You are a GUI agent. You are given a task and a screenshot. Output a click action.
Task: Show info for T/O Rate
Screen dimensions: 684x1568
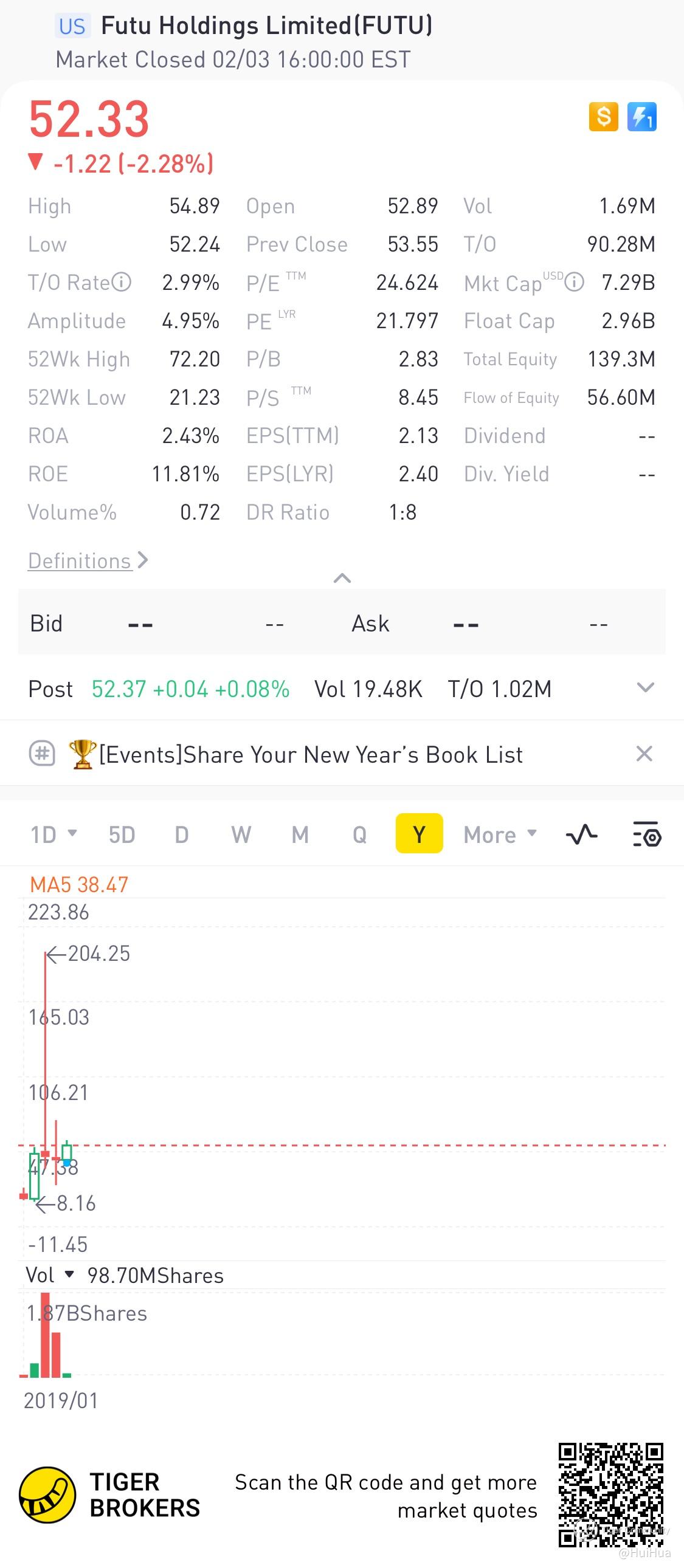click(x=122, y=283)
